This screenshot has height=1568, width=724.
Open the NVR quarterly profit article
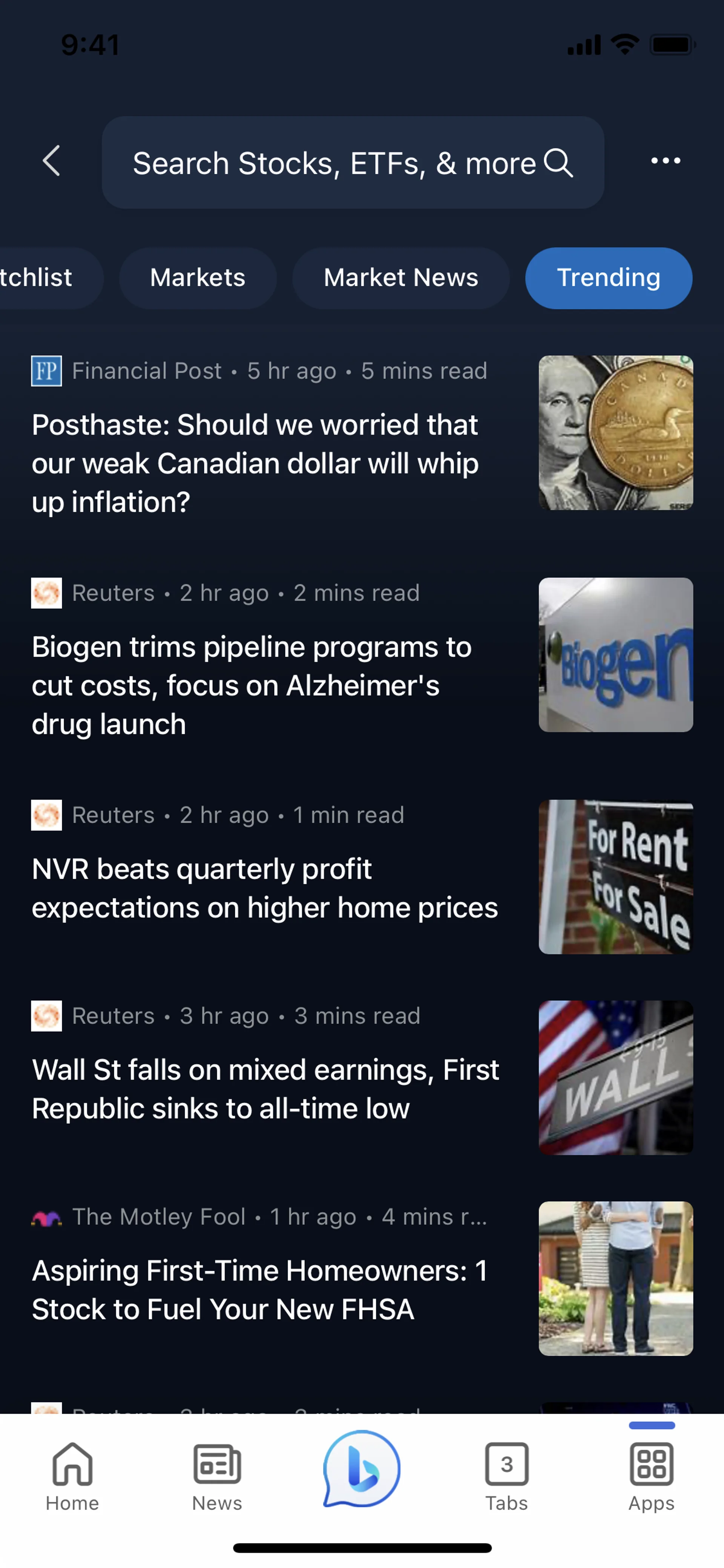(x=265, y=888)
